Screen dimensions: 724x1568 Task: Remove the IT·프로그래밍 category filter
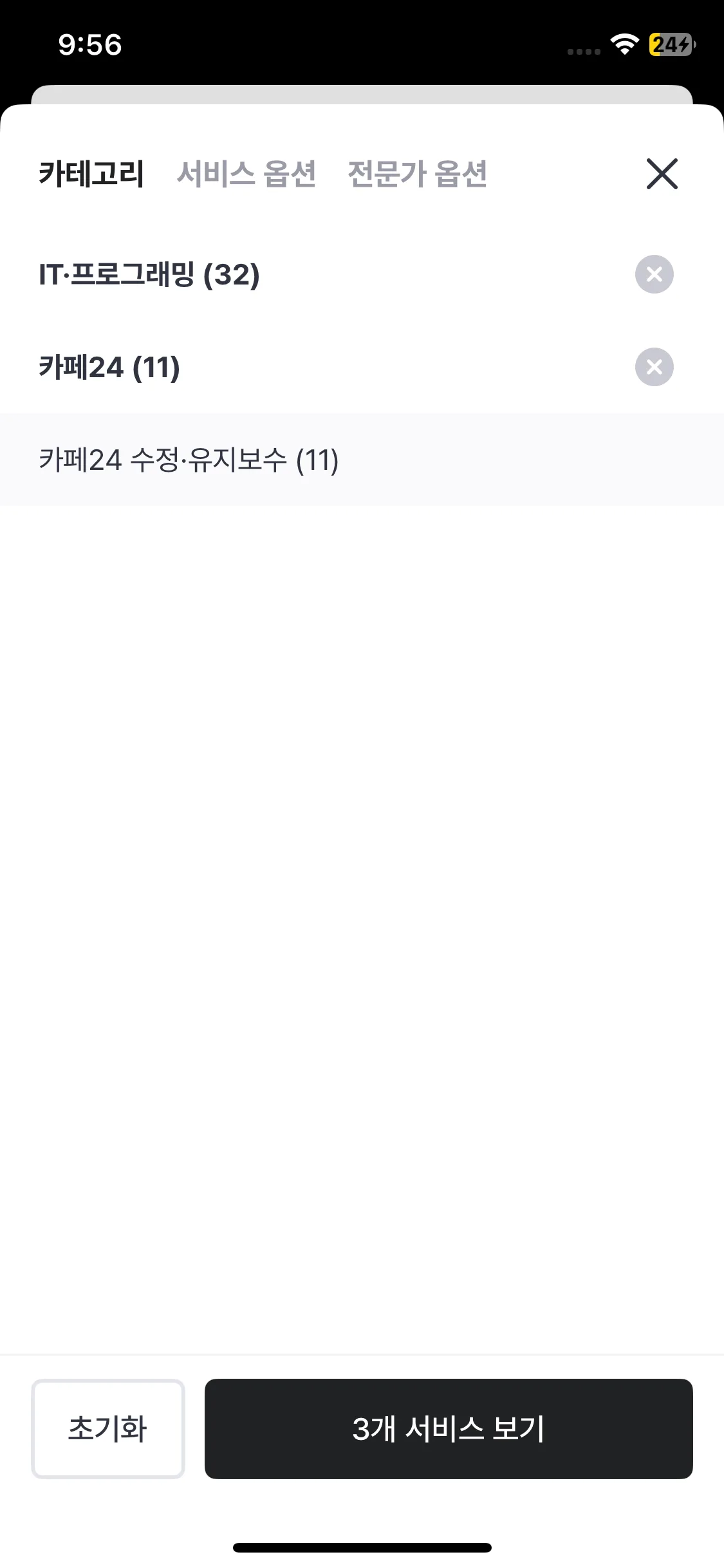[x=654, y=275]
